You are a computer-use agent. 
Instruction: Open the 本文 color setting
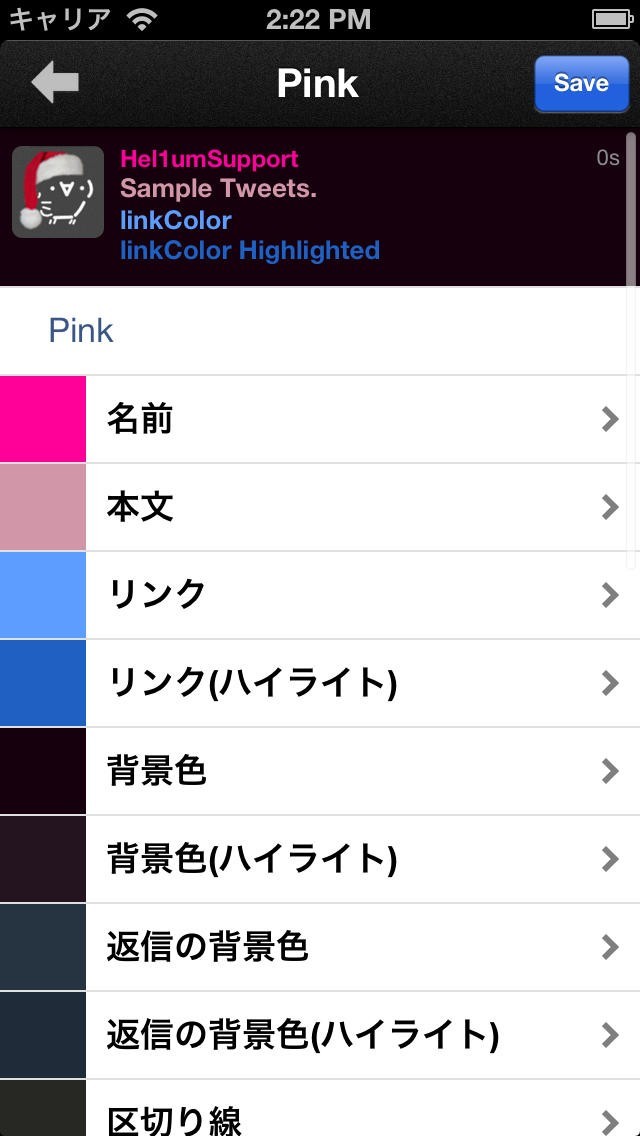click(x=320, y=507)
